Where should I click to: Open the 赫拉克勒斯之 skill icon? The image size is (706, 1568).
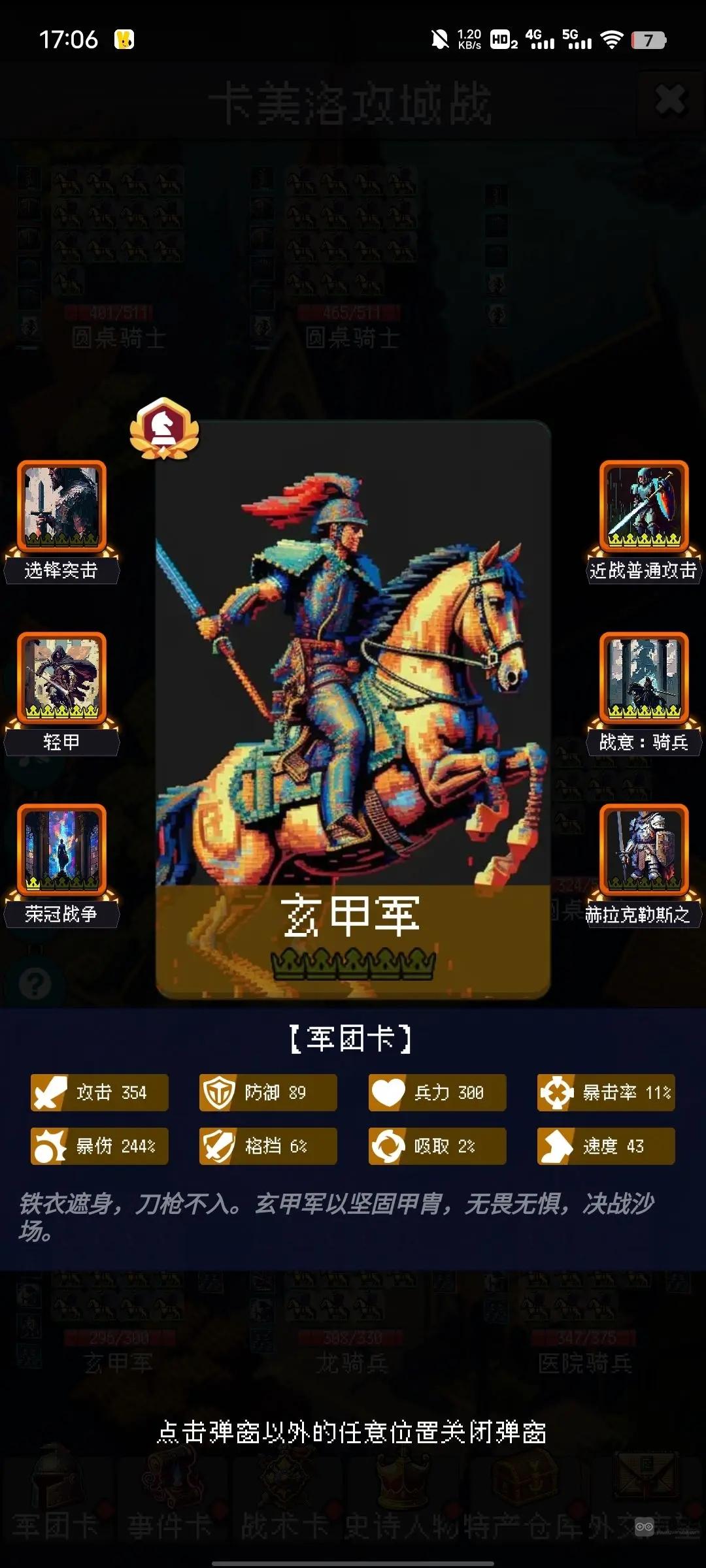click(644, 850)
